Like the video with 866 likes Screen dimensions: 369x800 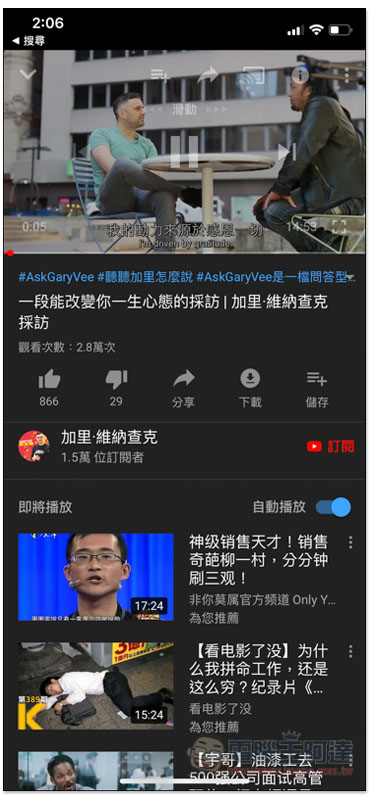pos(49,388)
